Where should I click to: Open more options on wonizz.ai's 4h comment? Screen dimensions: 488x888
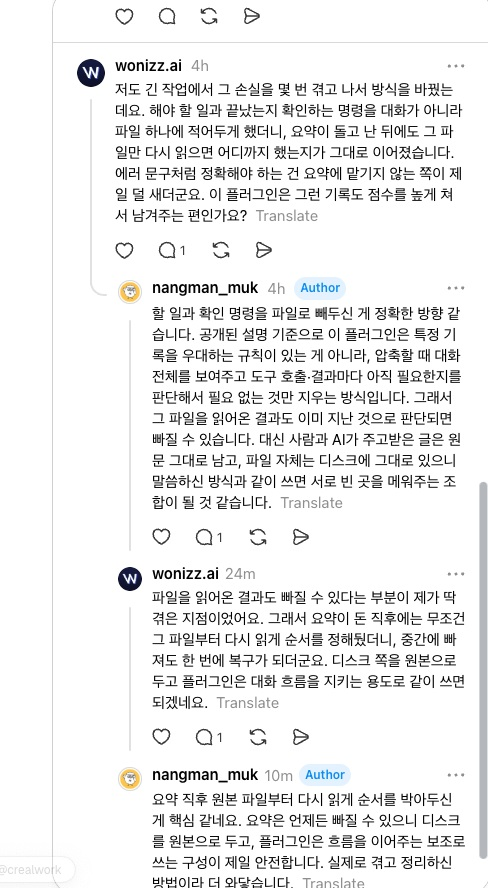pyautogui.click(x=456, y=66)
